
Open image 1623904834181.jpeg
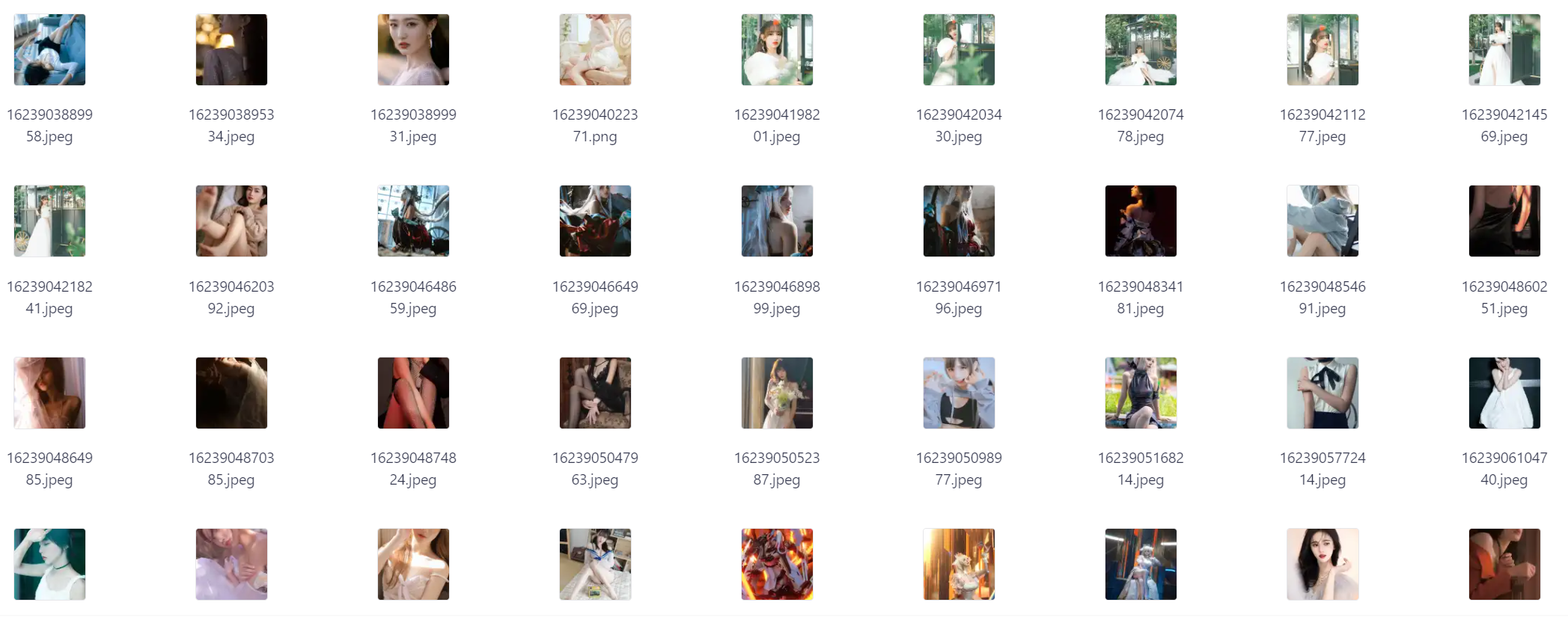(x=1141, y=221)
